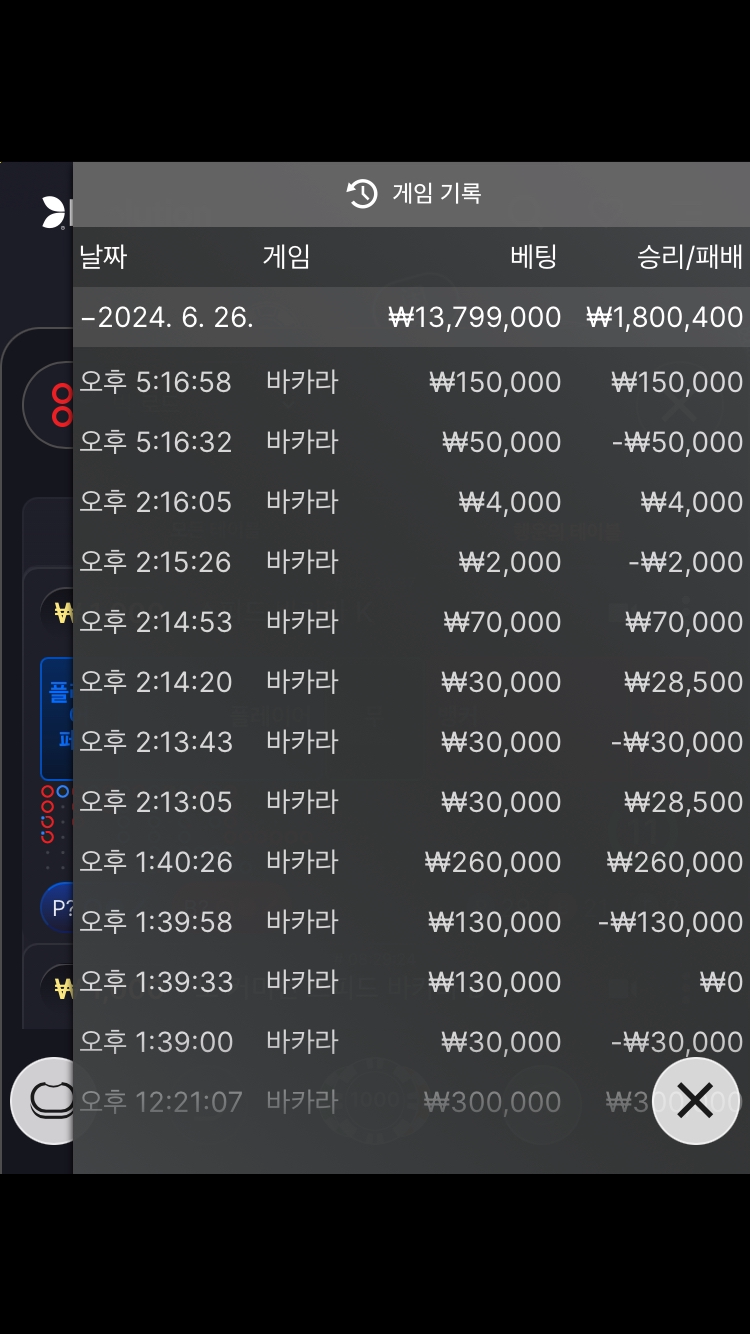This screenshot has height=1334, width=750.
Task: Open the 오후 5:16:58 baccarat round details
Action: pos(411,382)
